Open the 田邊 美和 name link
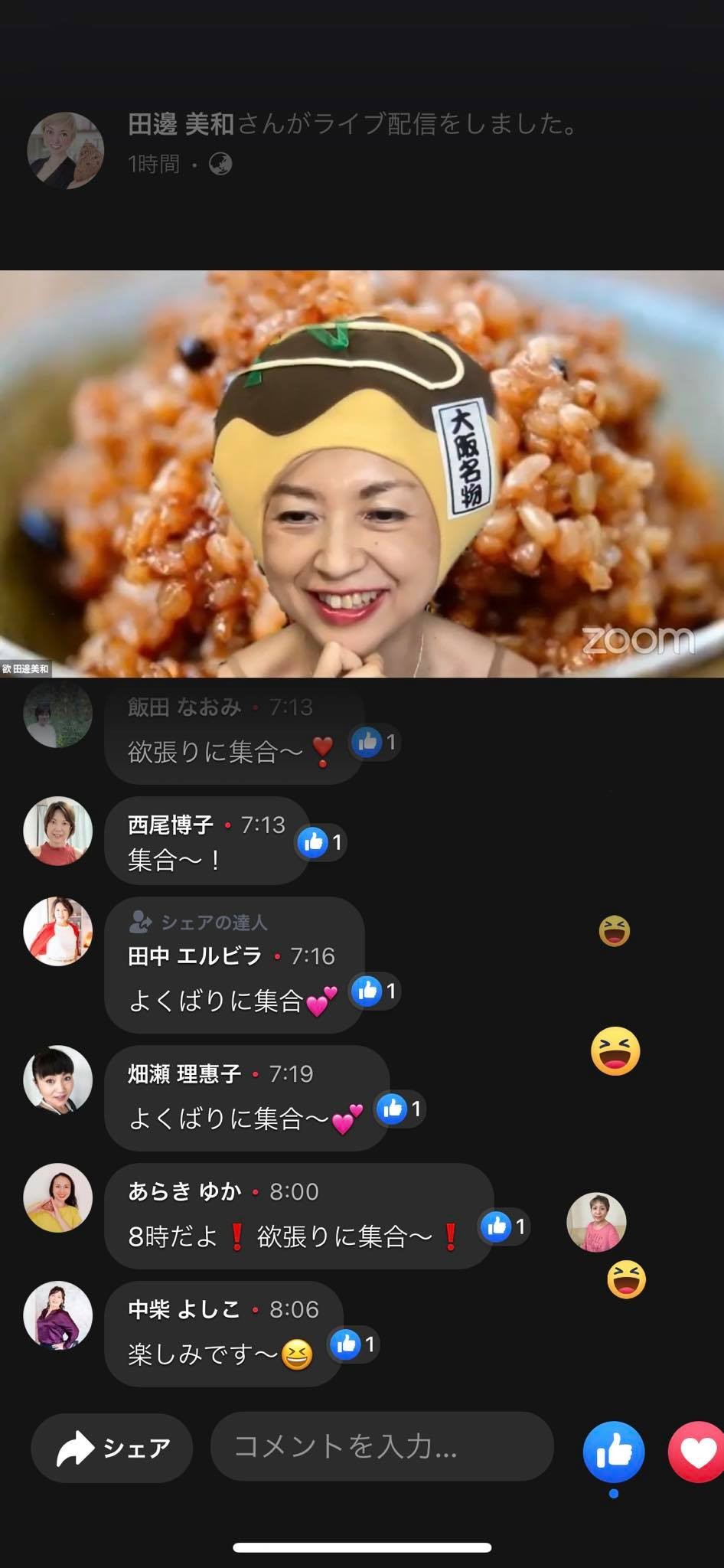The image size is (724, 1568). (x=181, y=123)
